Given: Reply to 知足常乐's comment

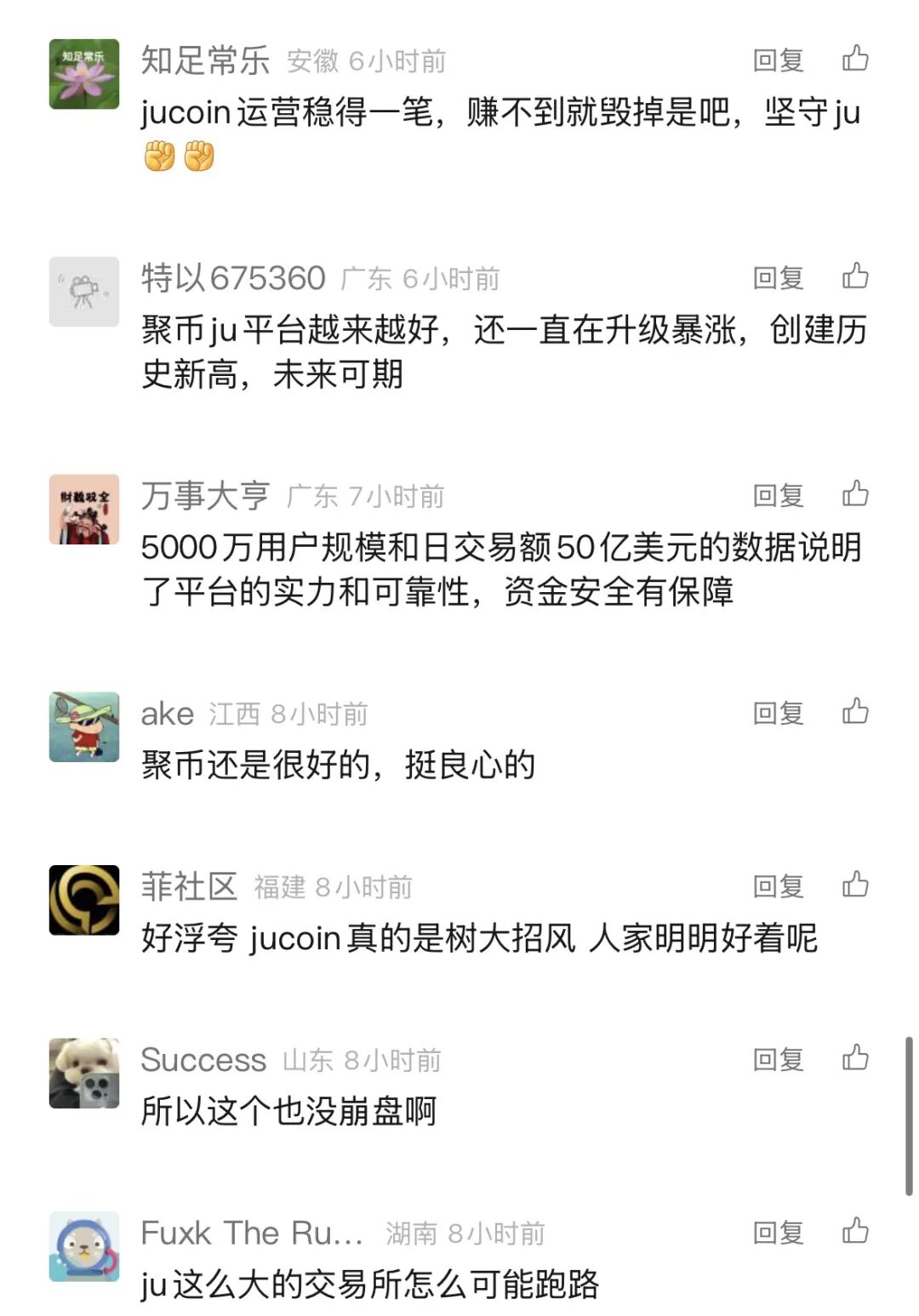Looking at the screenshot, I should [x=778, y=60].
